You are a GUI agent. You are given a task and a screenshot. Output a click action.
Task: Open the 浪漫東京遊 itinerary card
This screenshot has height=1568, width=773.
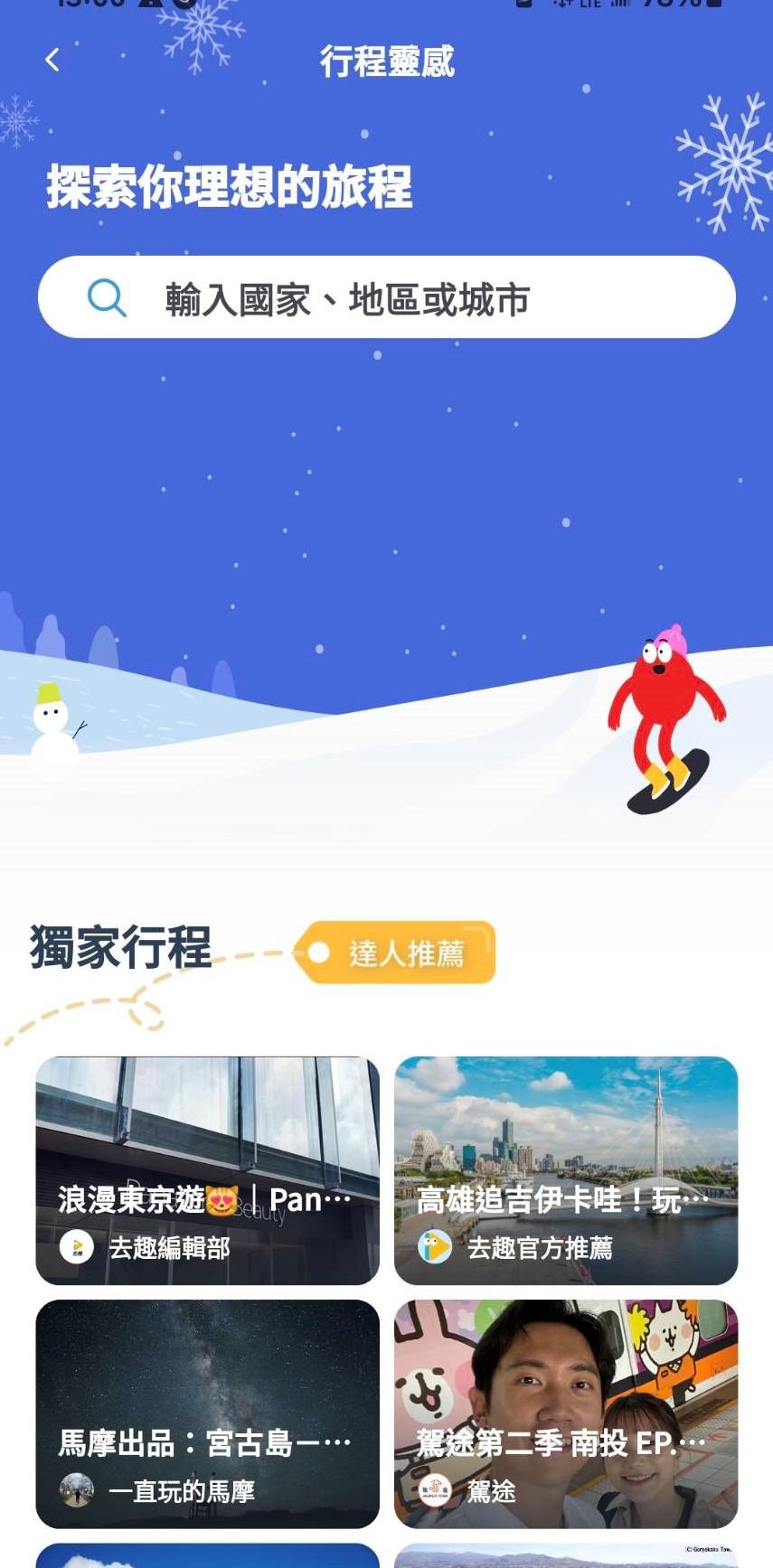207,1170
